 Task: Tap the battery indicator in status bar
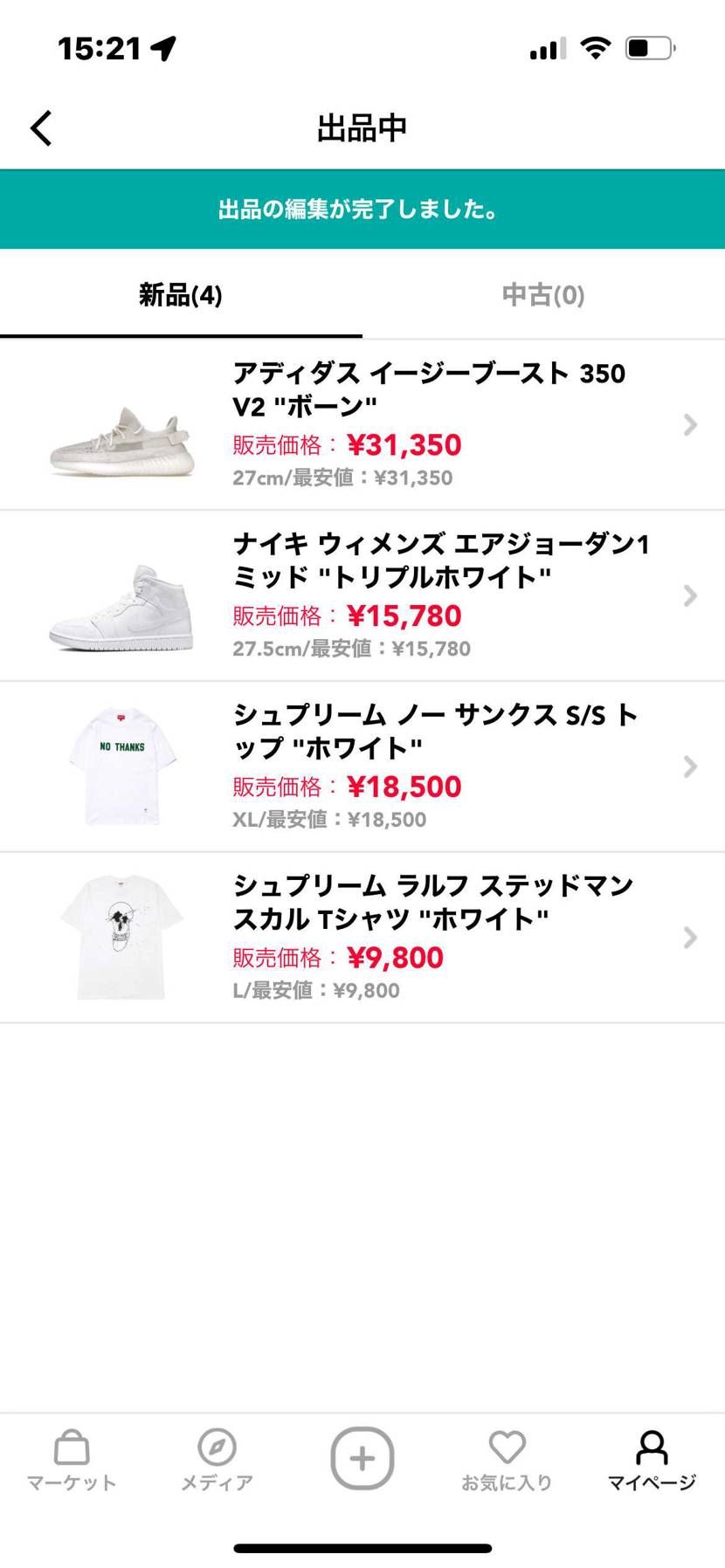[646, 48]
